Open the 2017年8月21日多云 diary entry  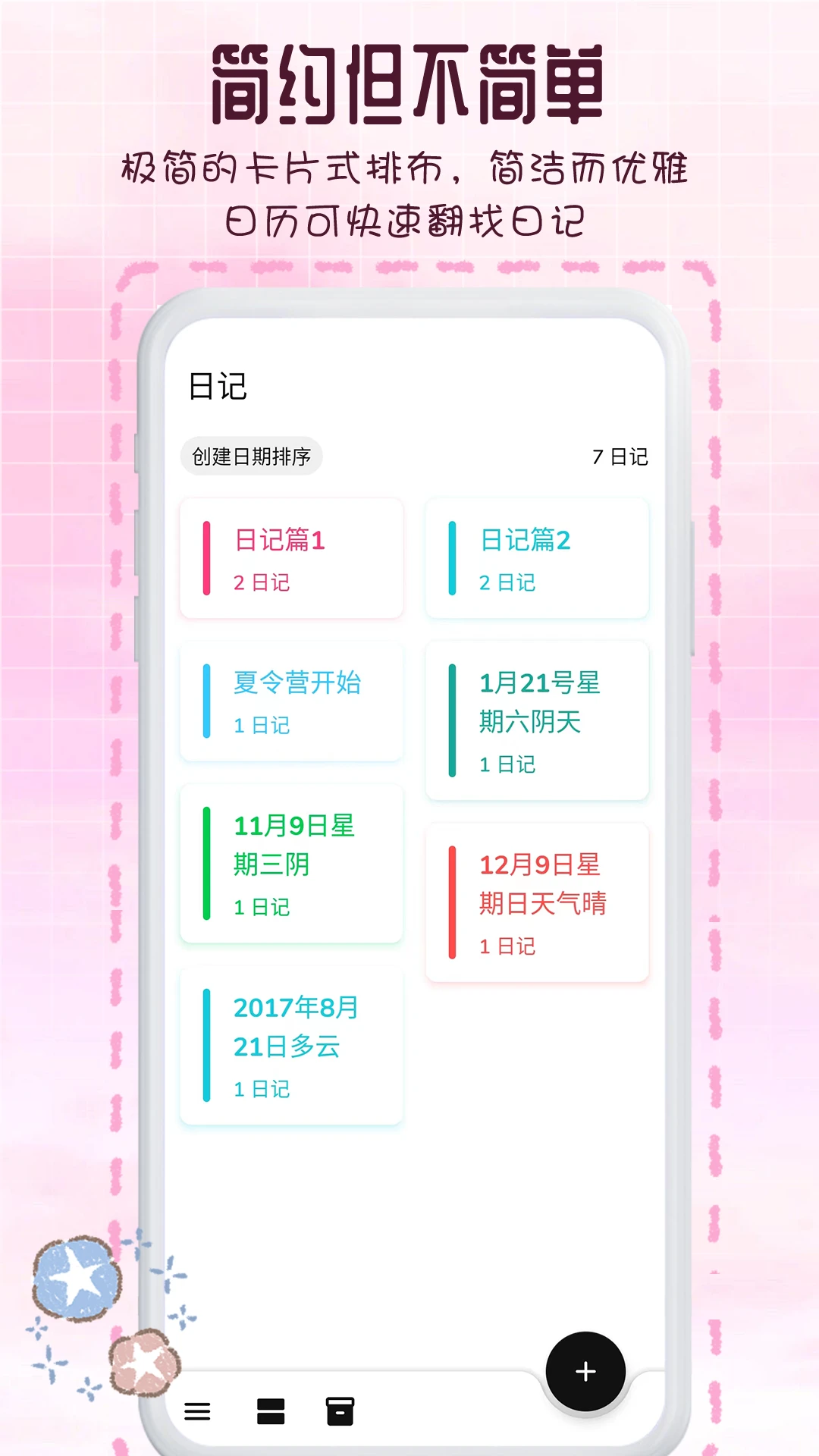292,1046
